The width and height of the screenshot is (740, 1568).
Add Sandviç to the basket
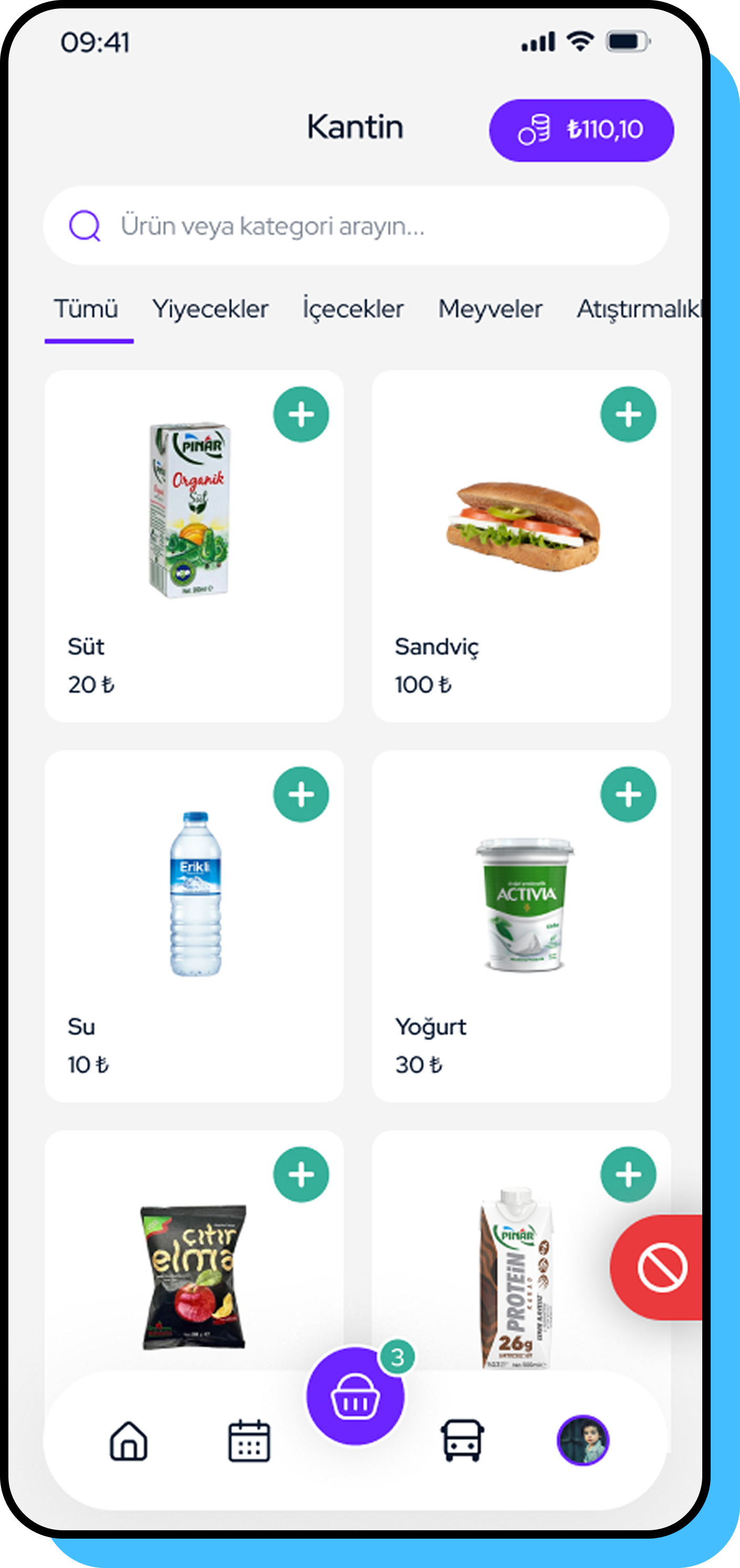click(628, 415)
